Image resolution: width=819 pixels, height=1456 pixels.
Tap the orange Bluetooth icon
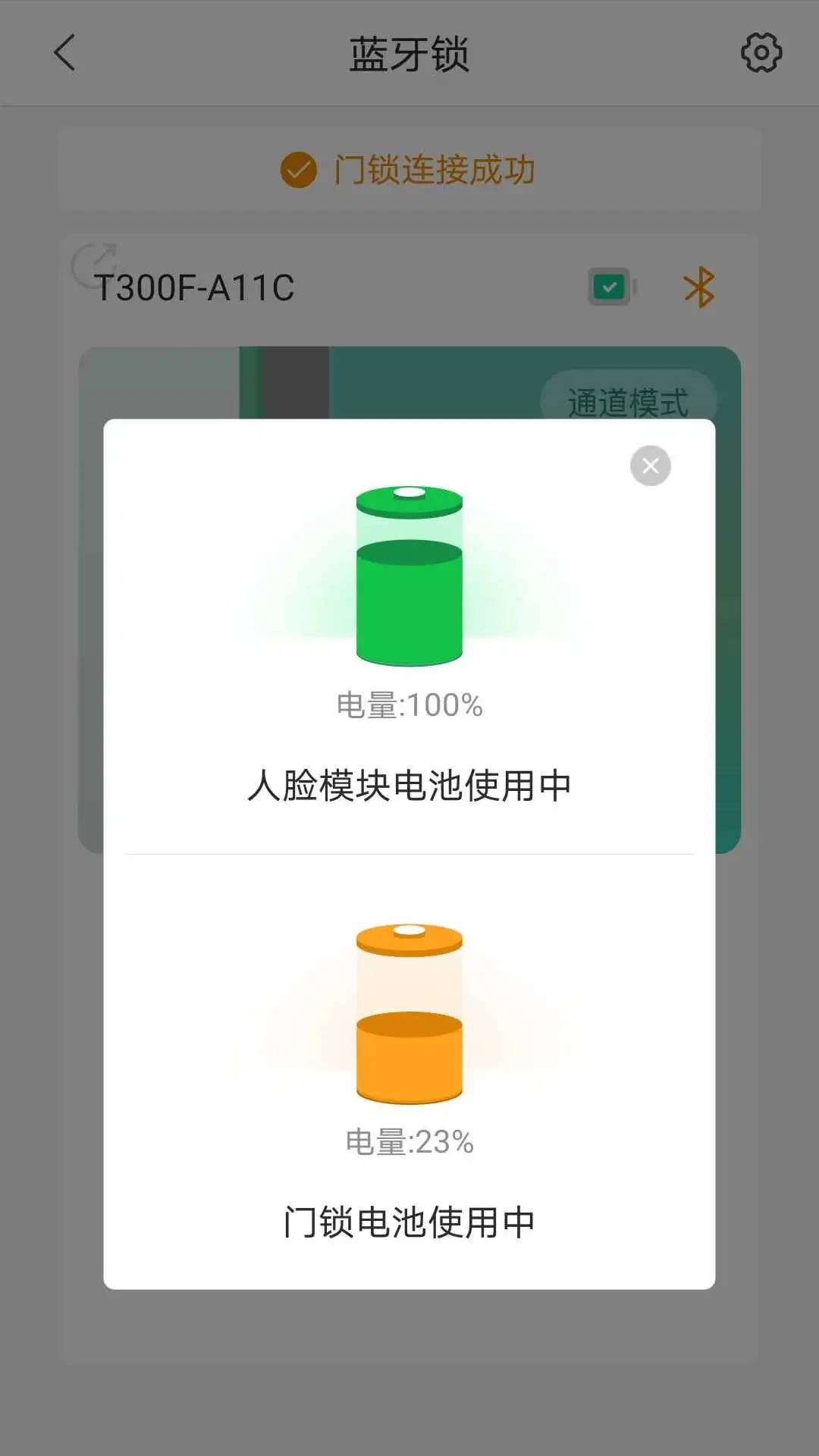click(698, 287)
